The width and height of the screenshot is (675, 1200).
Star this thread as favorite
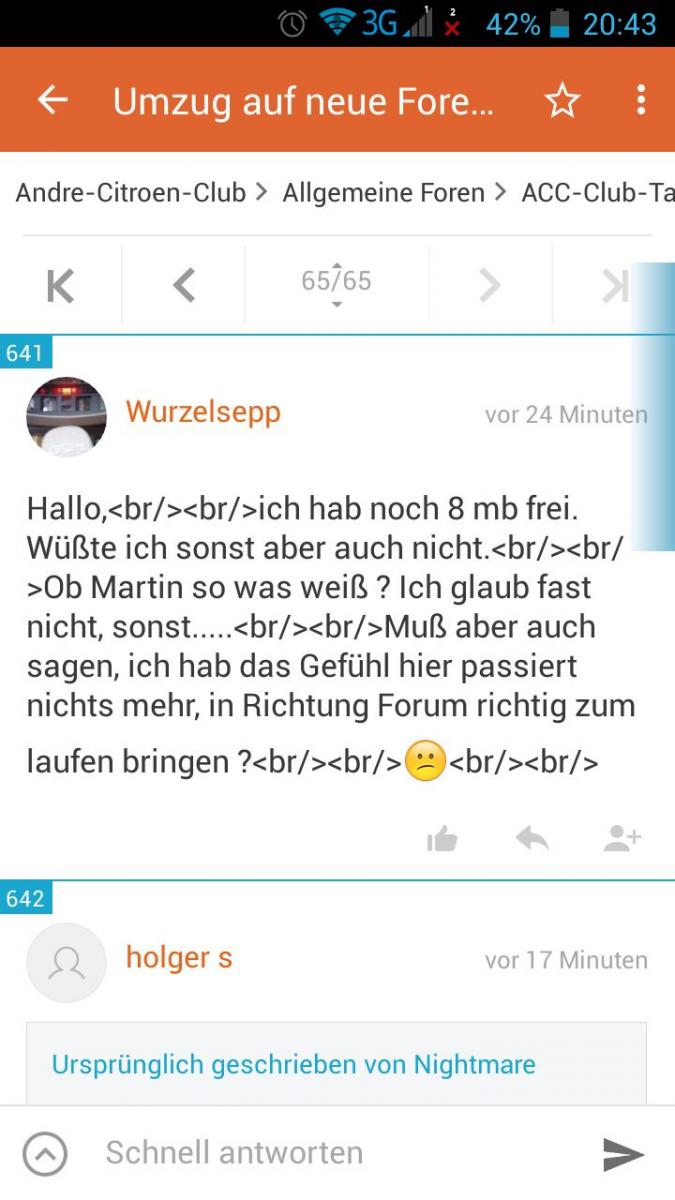pyautogui.click(x=562, y=100)
